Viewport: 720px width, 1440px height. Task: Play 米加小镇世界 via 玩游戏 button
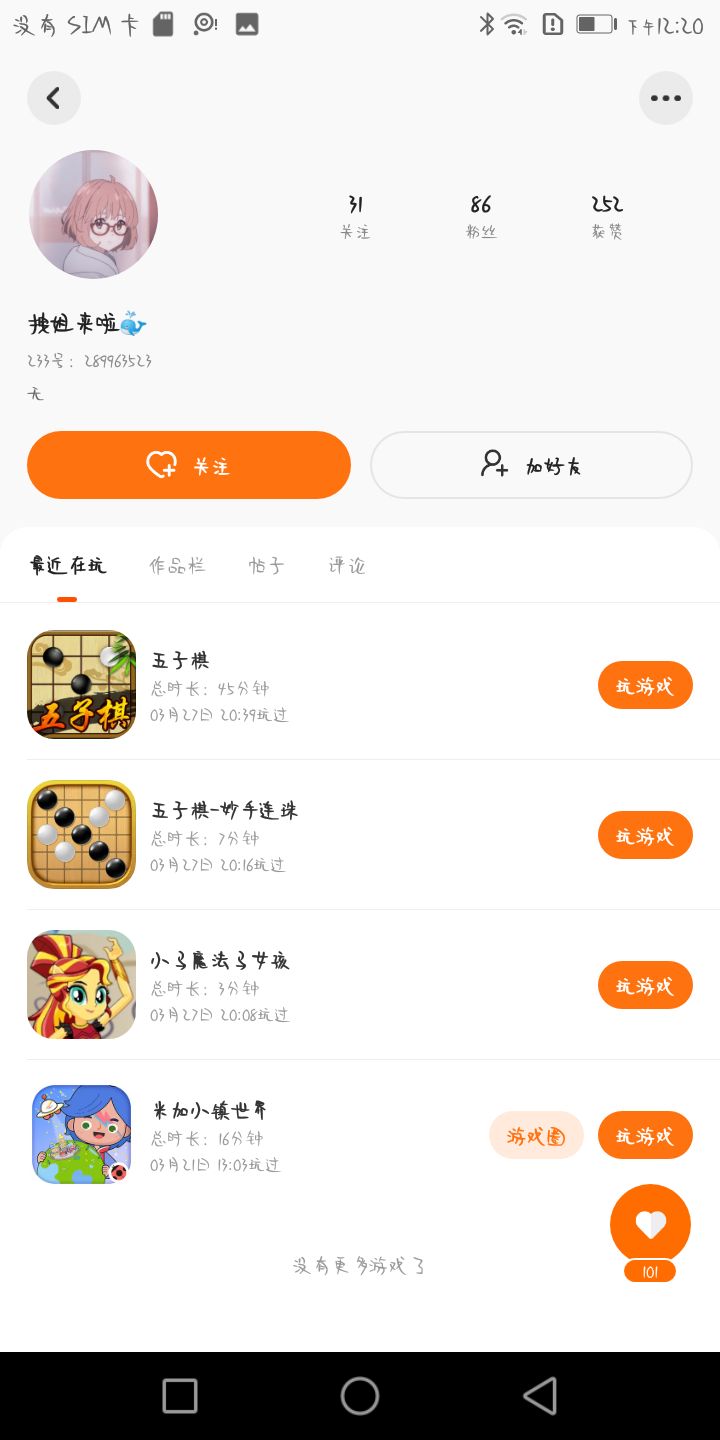(x=645, y=1135)
